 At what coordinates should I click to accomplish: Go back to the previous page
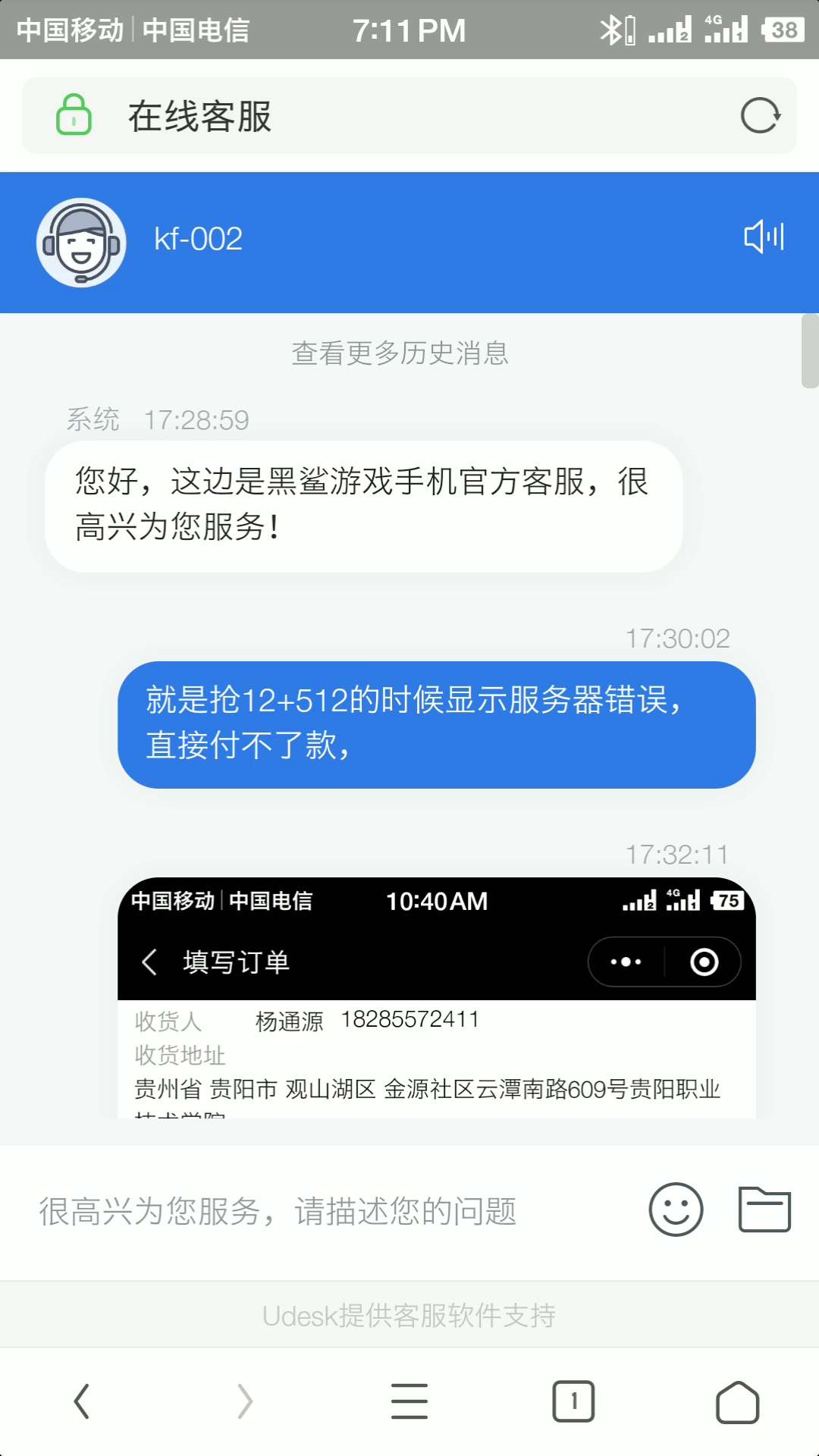[x=82, y=1401]
